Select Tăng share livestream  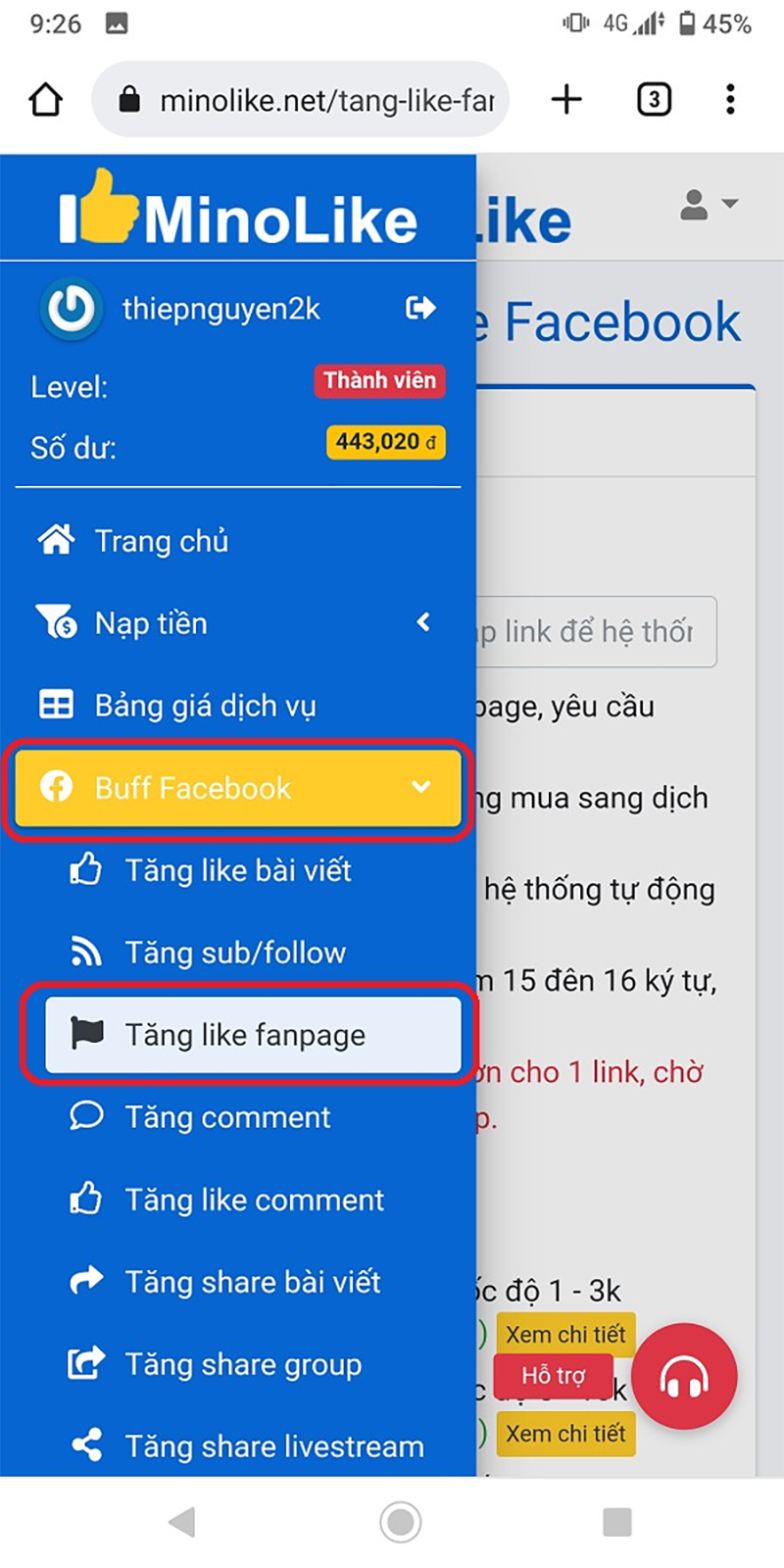(x=273, y=1446)
